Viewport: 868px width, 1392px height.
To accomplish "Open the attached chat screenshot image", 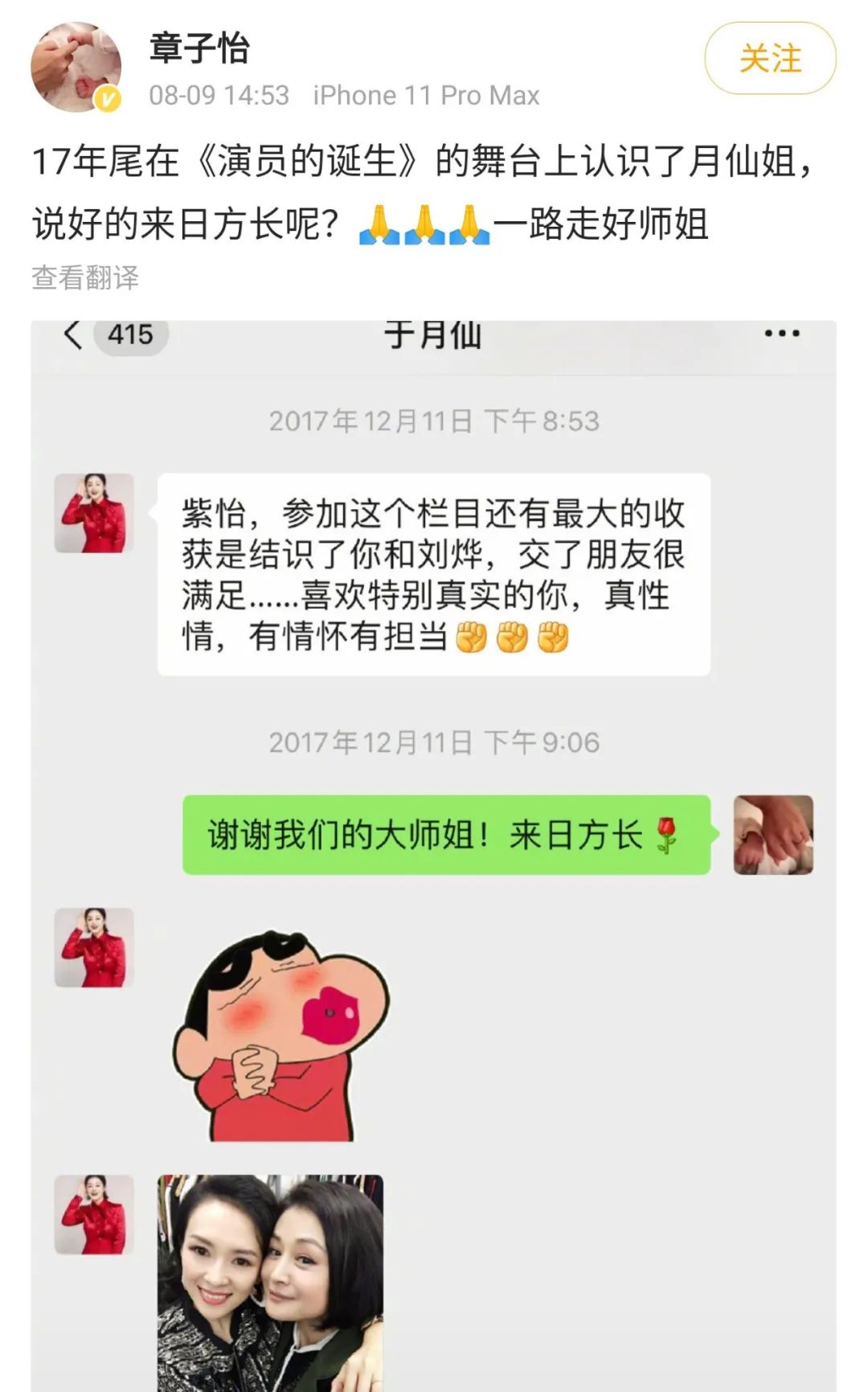I will click(434, 852).
